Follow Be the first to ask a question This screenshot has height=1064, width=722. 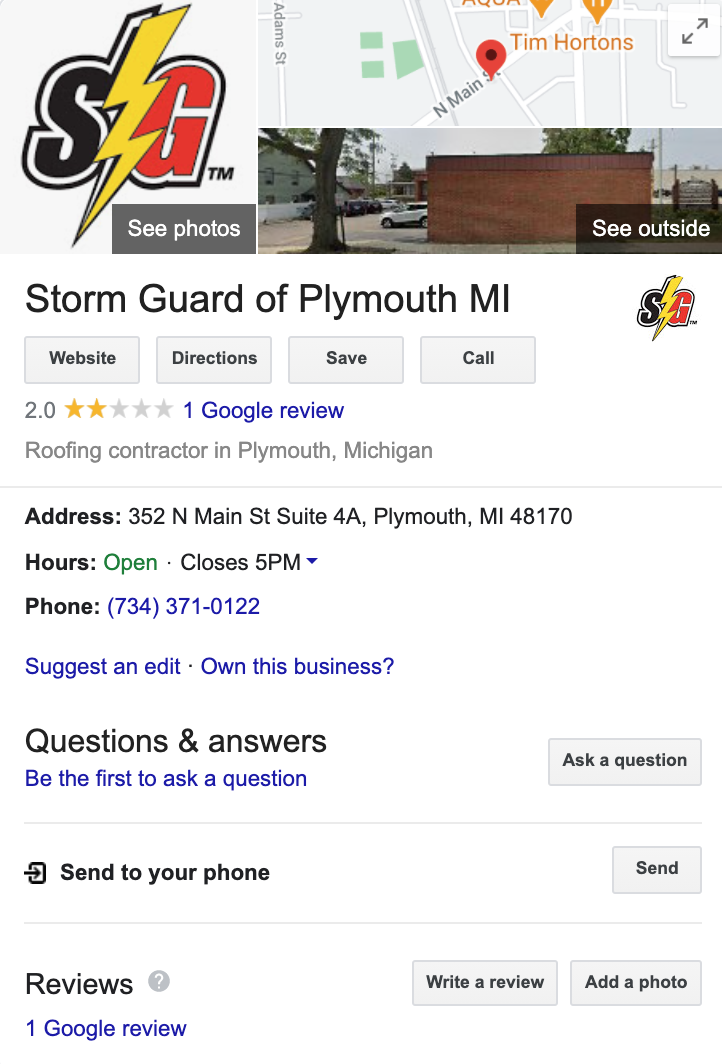[x=166, y=778]
